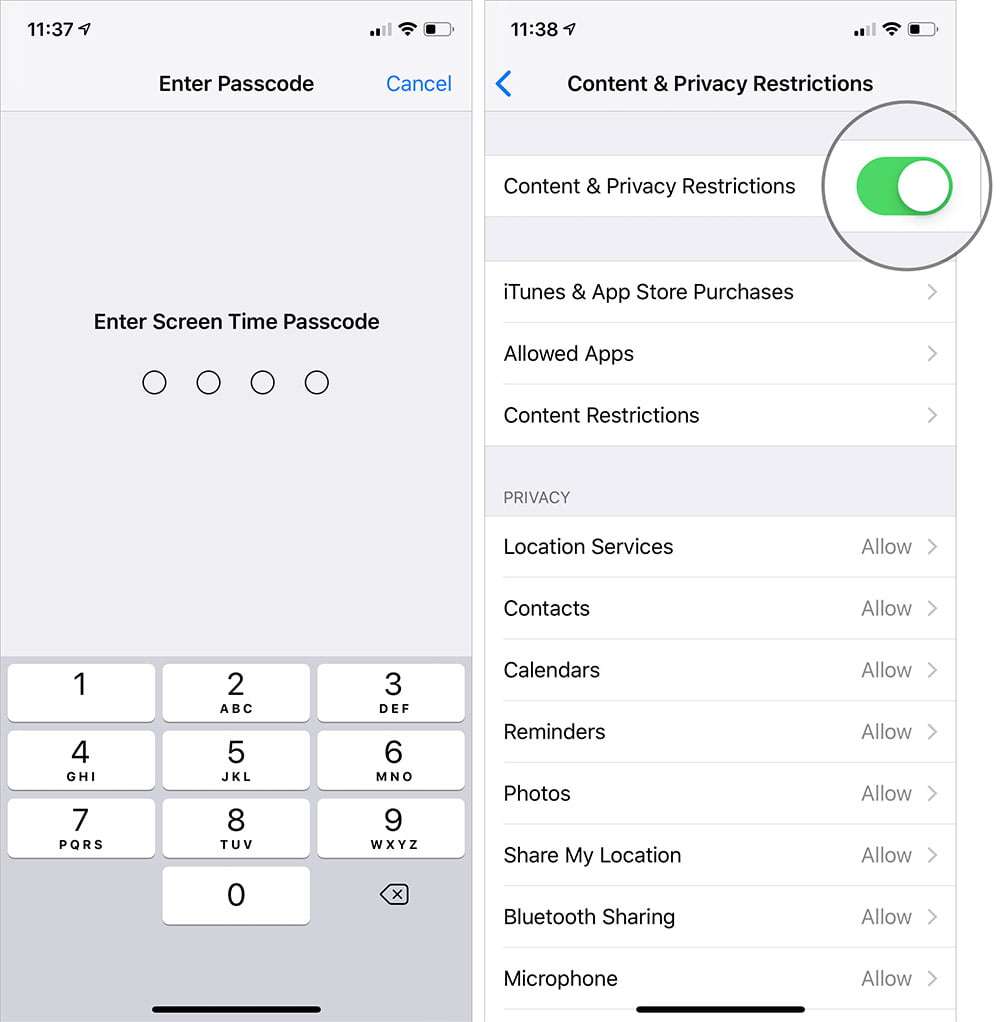Open Content Restrictions
The height and width of the screenshot is (1022, 1000).
pos(720,415)
